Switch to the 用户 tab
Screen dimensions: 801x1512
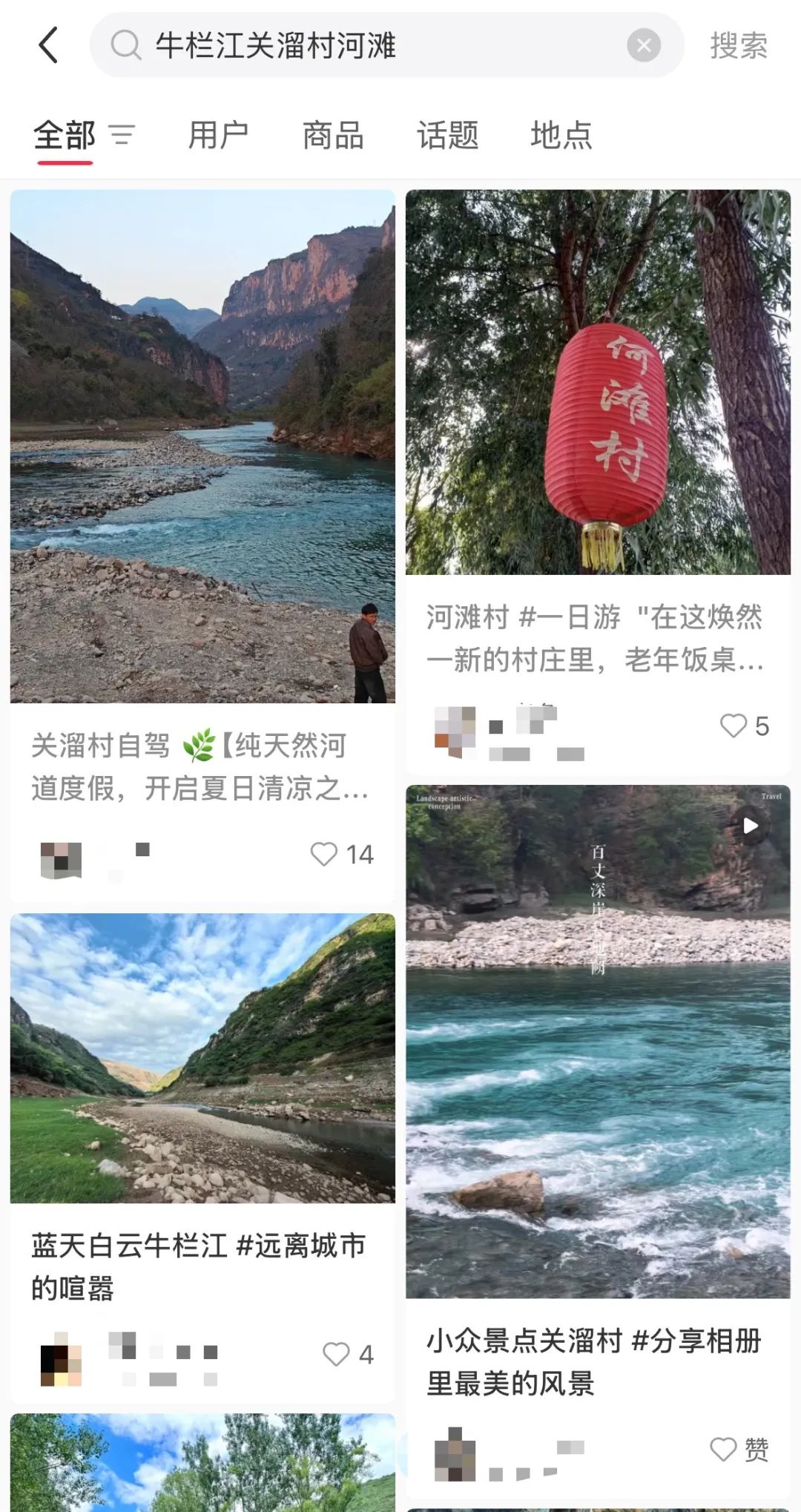tap(218, 135)
